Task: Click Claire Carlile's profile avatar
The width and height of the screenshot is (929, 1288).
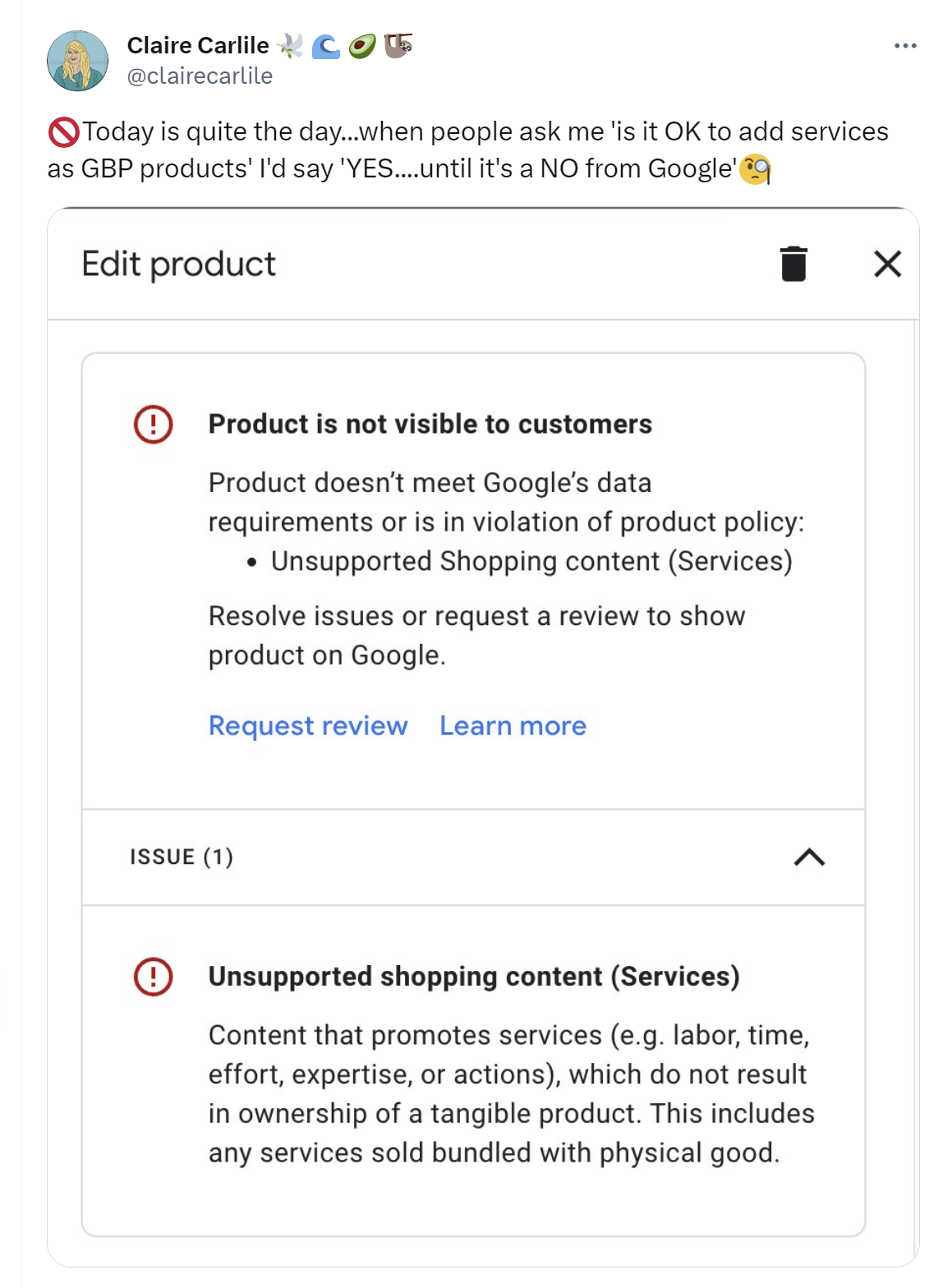Action: tap(77, 62)
